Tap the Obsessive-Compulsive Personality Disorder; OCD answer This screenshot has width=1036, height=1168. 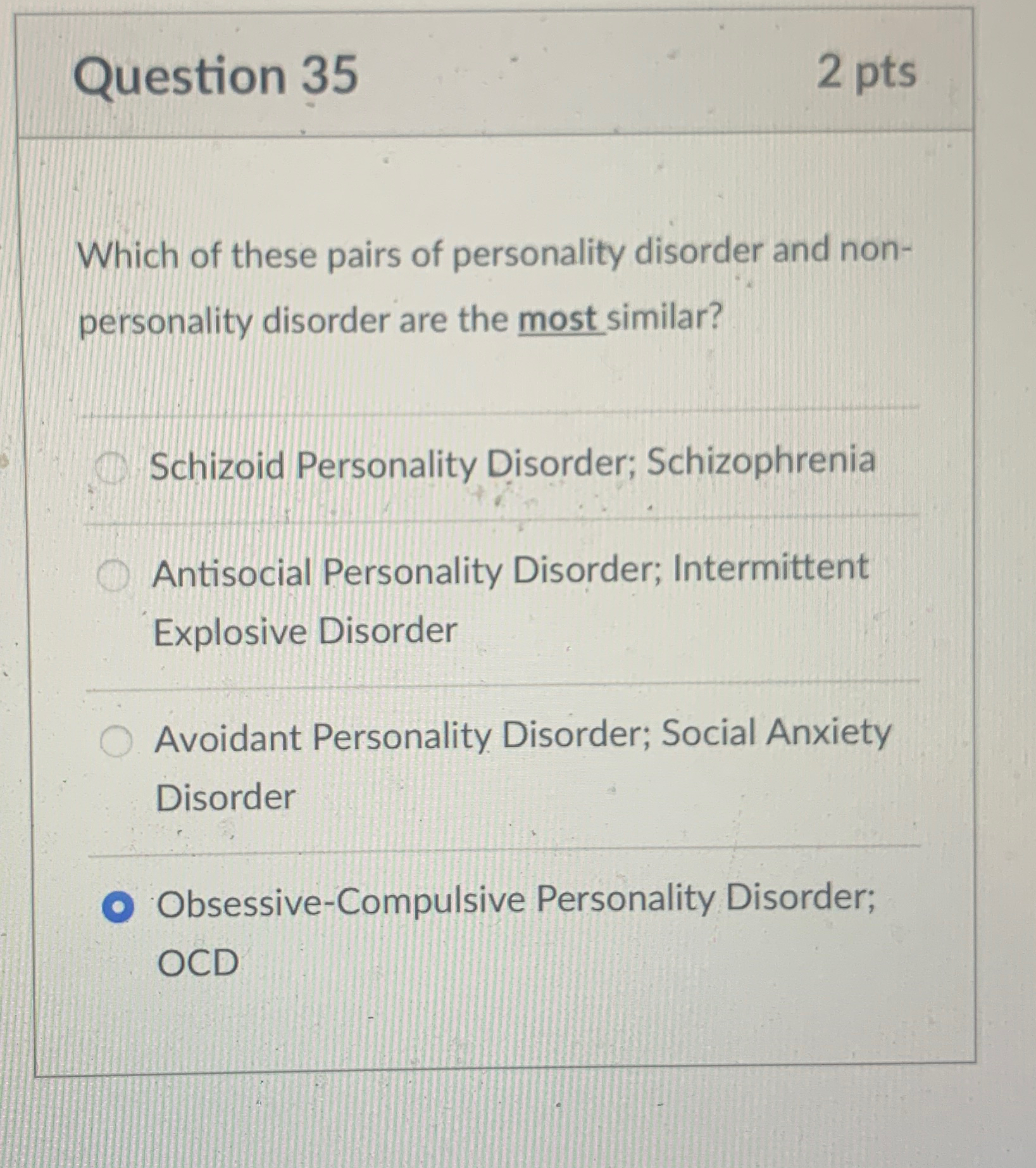pos(118,907)
